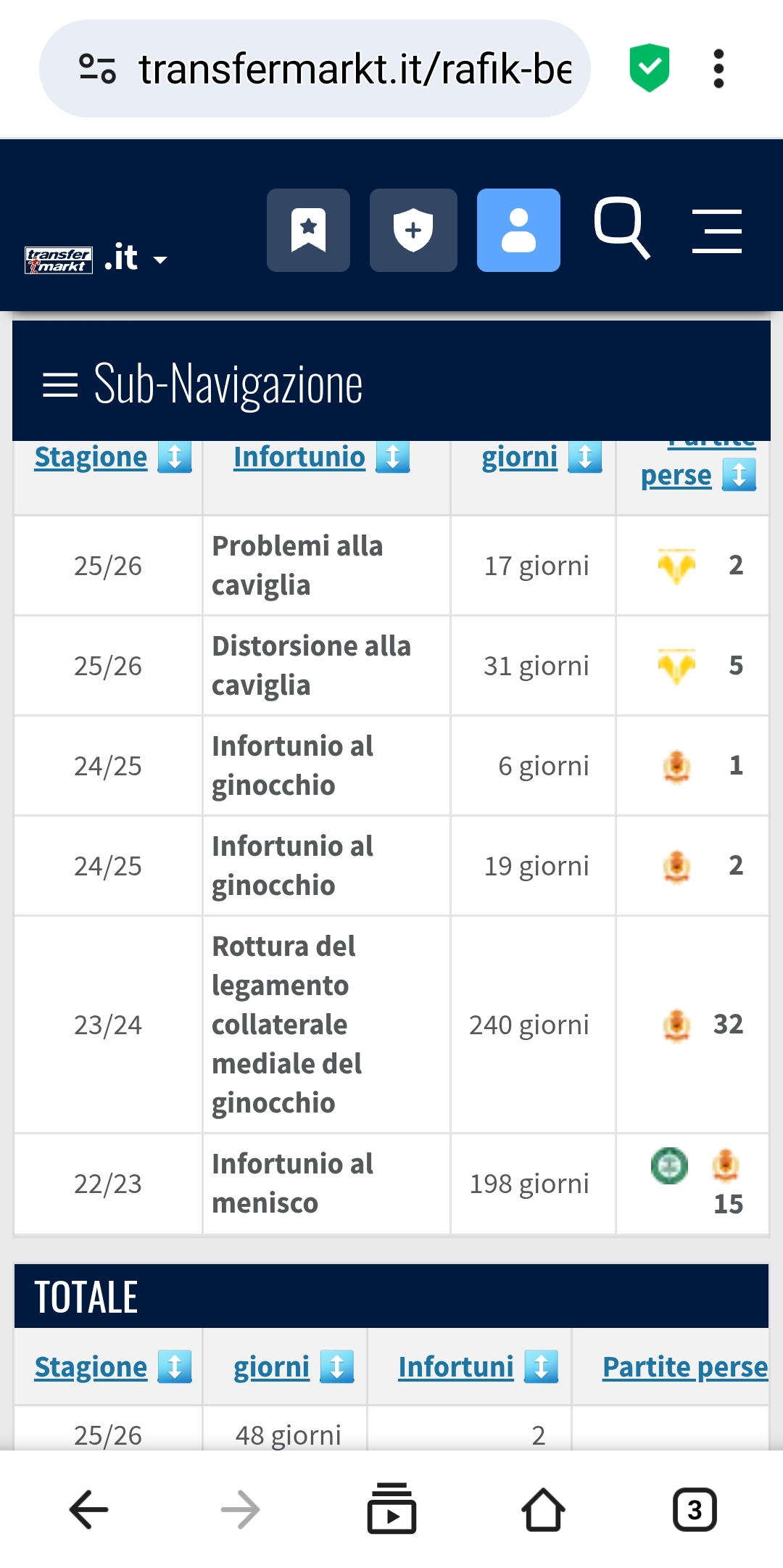Image resolution: width=783 pixels, height=1568 pixels.
Task: Open the site hamburger menu
Action: tap(717, 231)
